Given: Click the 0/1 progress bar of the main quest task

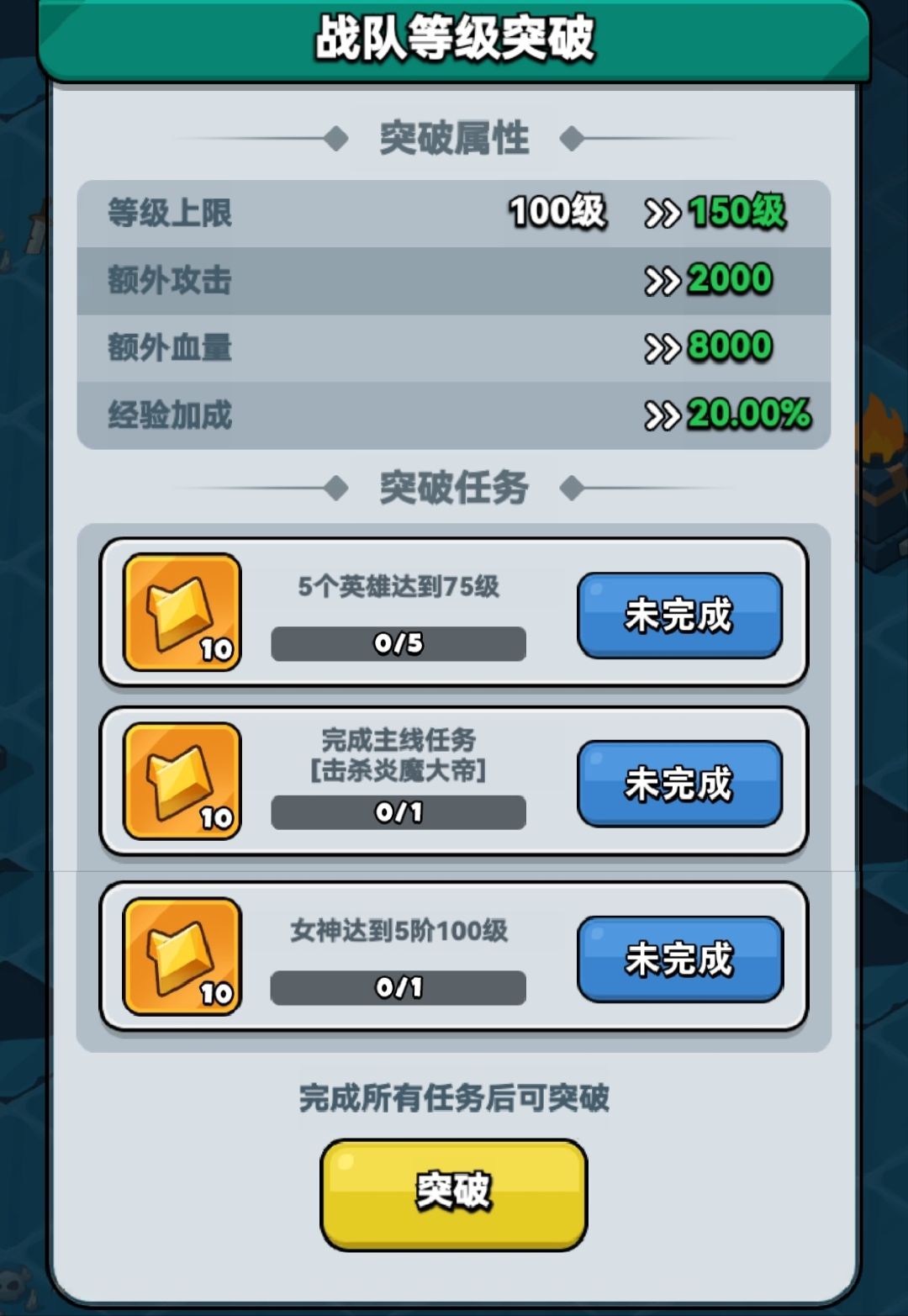Looking at the screenshot, I should pyautogui.click(x=399, y=812).
